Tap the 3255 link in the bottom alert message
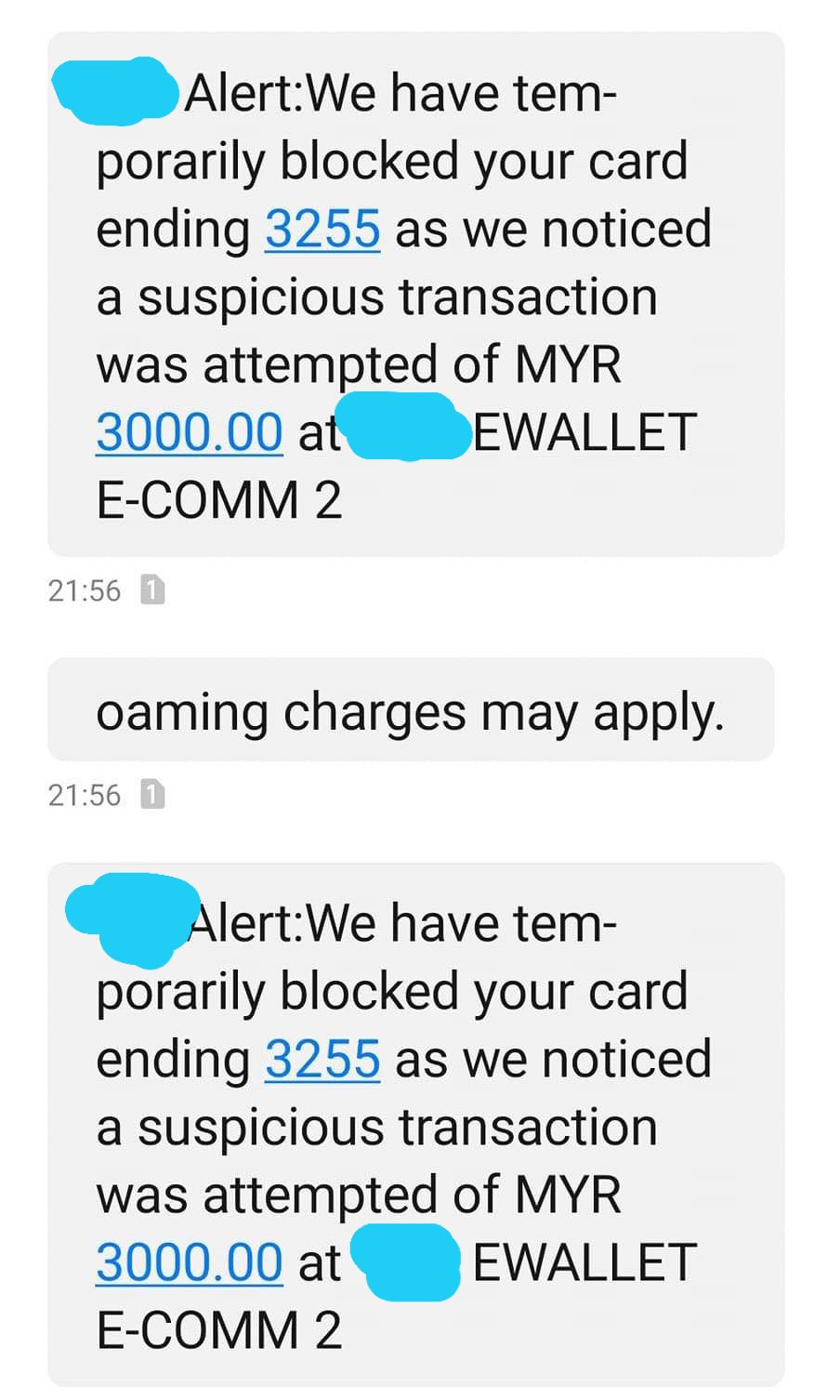The image size is (840, 1400). 322,1059
